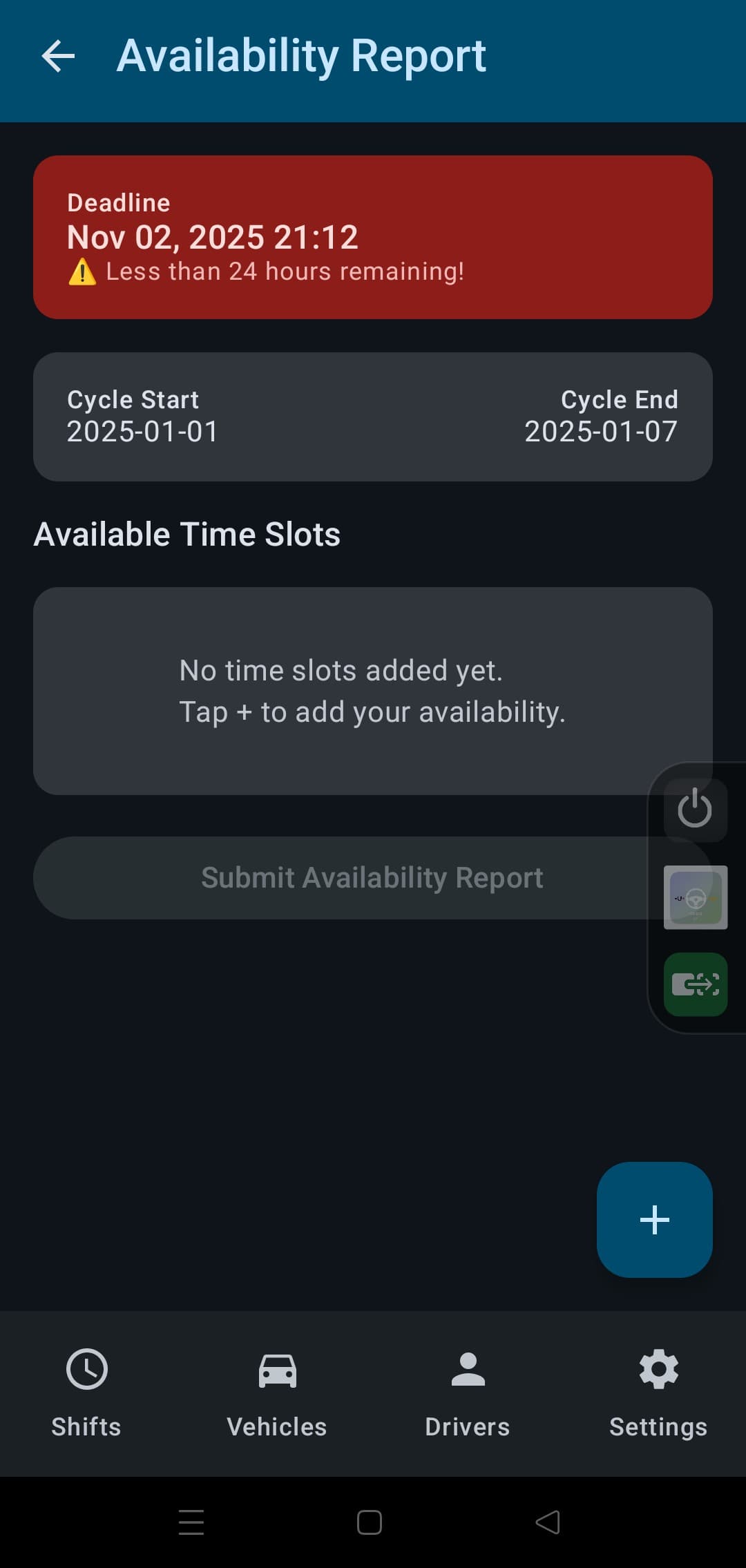Tap the power icon in the floating sidebar

coord(694,808)
